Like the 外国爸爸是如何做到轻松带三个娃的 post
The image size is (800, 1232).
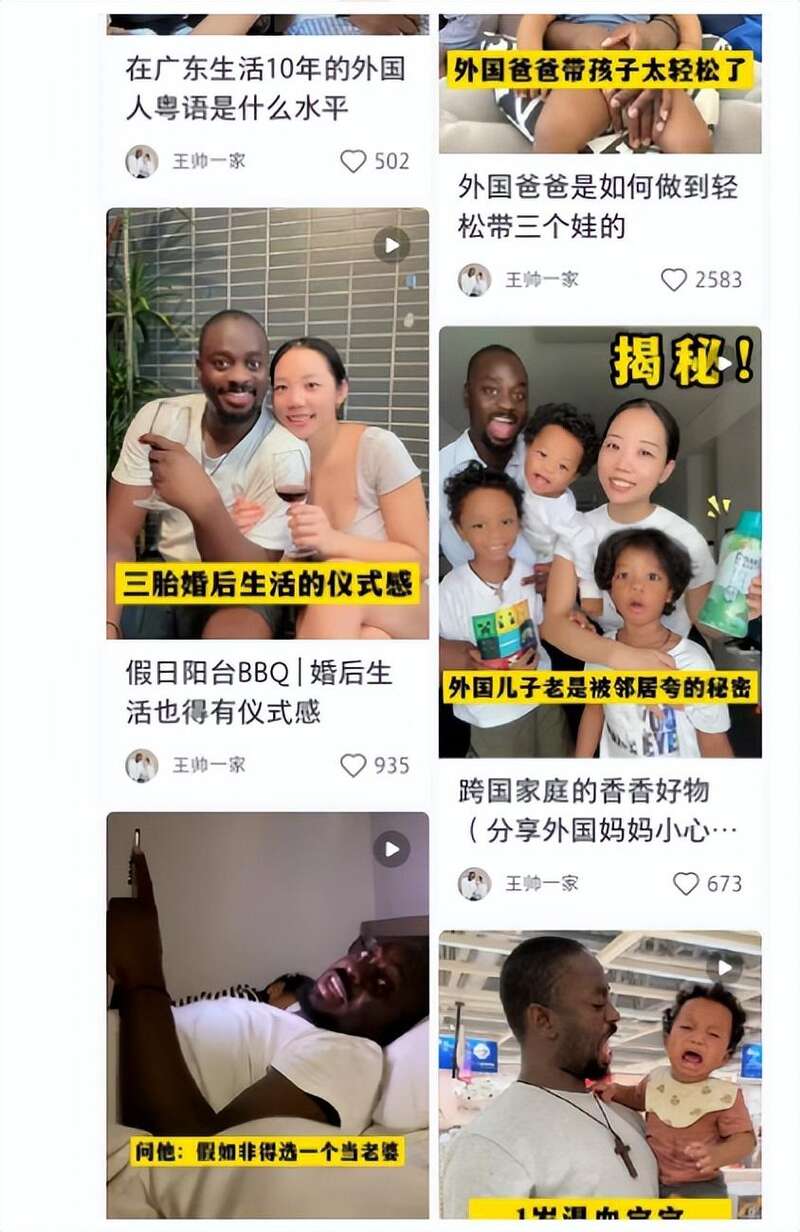click(674, 280)
